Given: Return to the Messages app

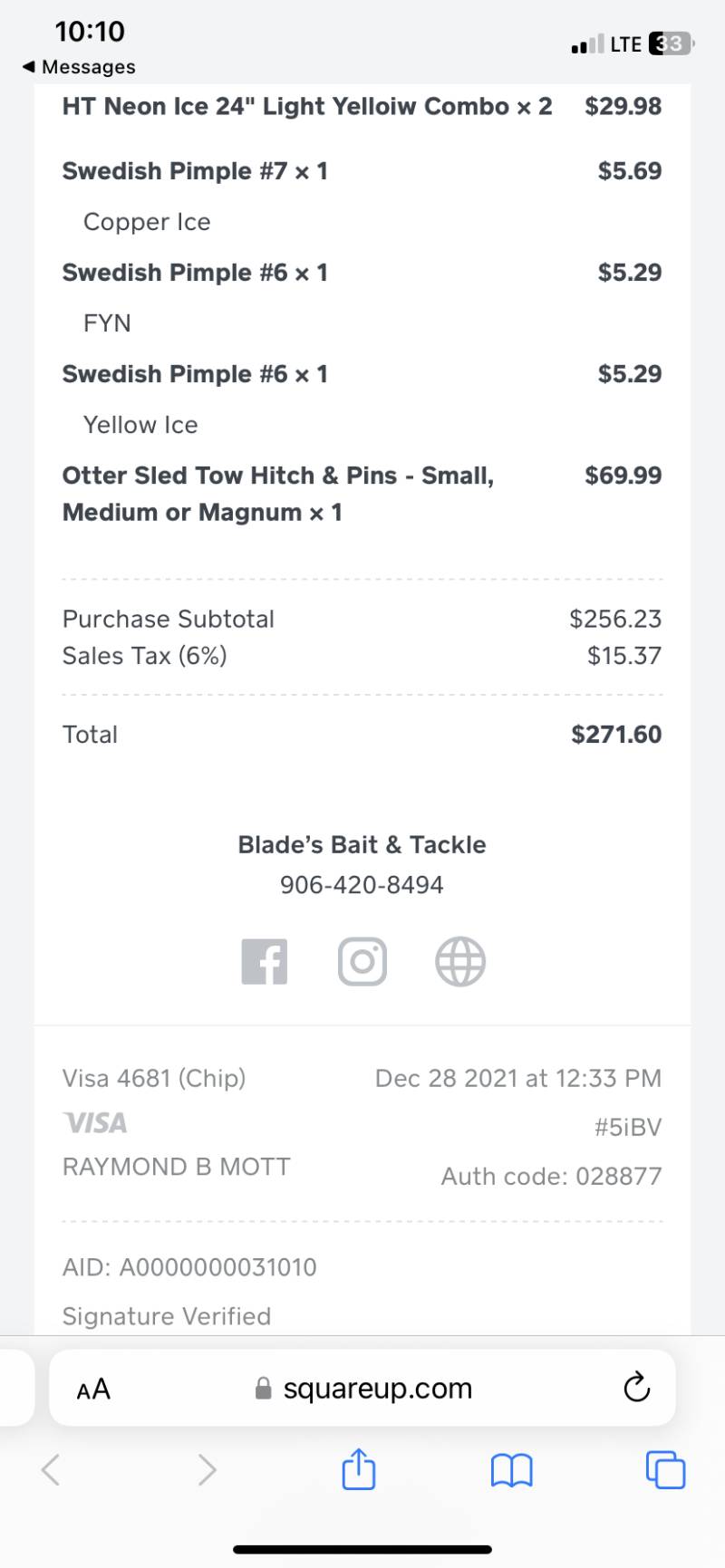Looking at the screenshot, I should tap(79, 67).
